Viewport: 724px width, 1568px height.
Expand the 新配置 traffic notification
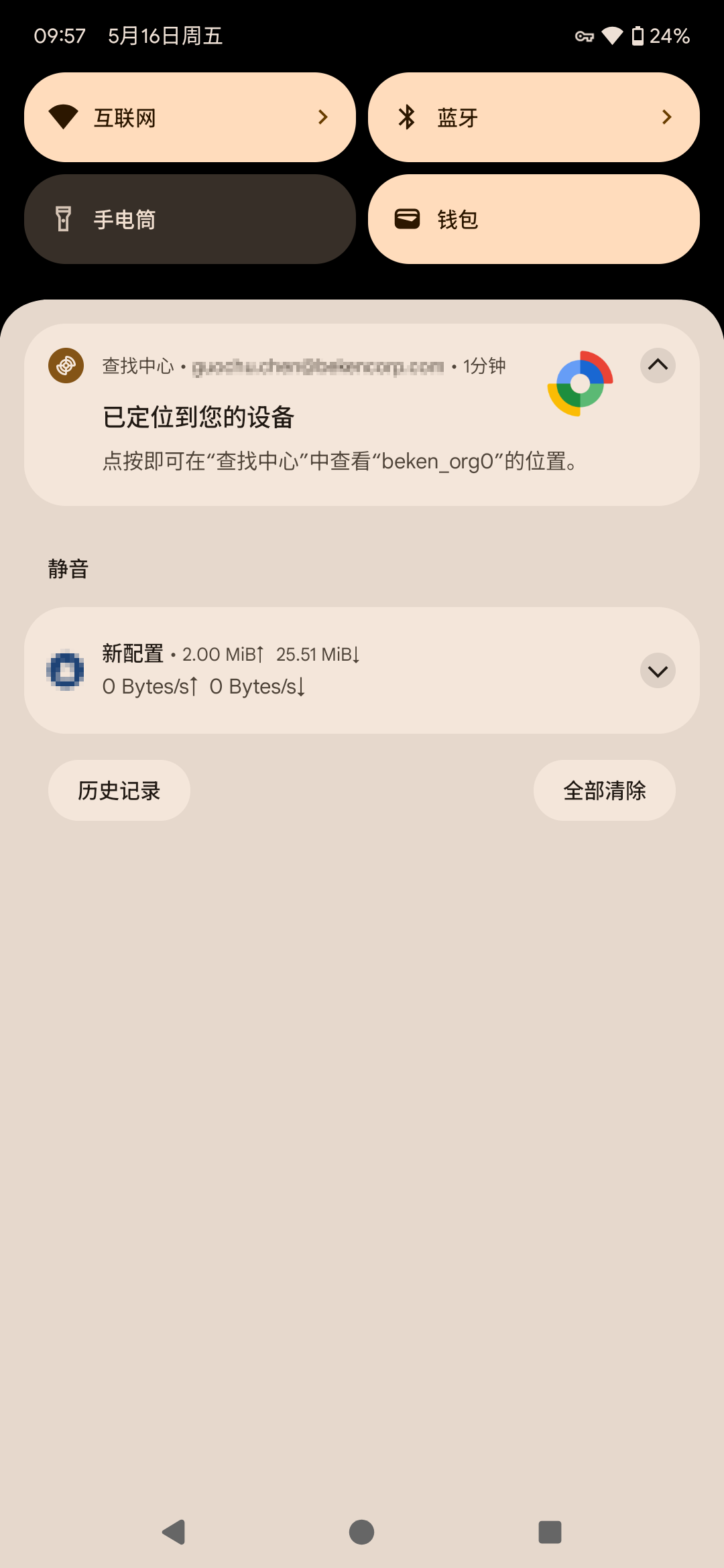pos(658,671)
